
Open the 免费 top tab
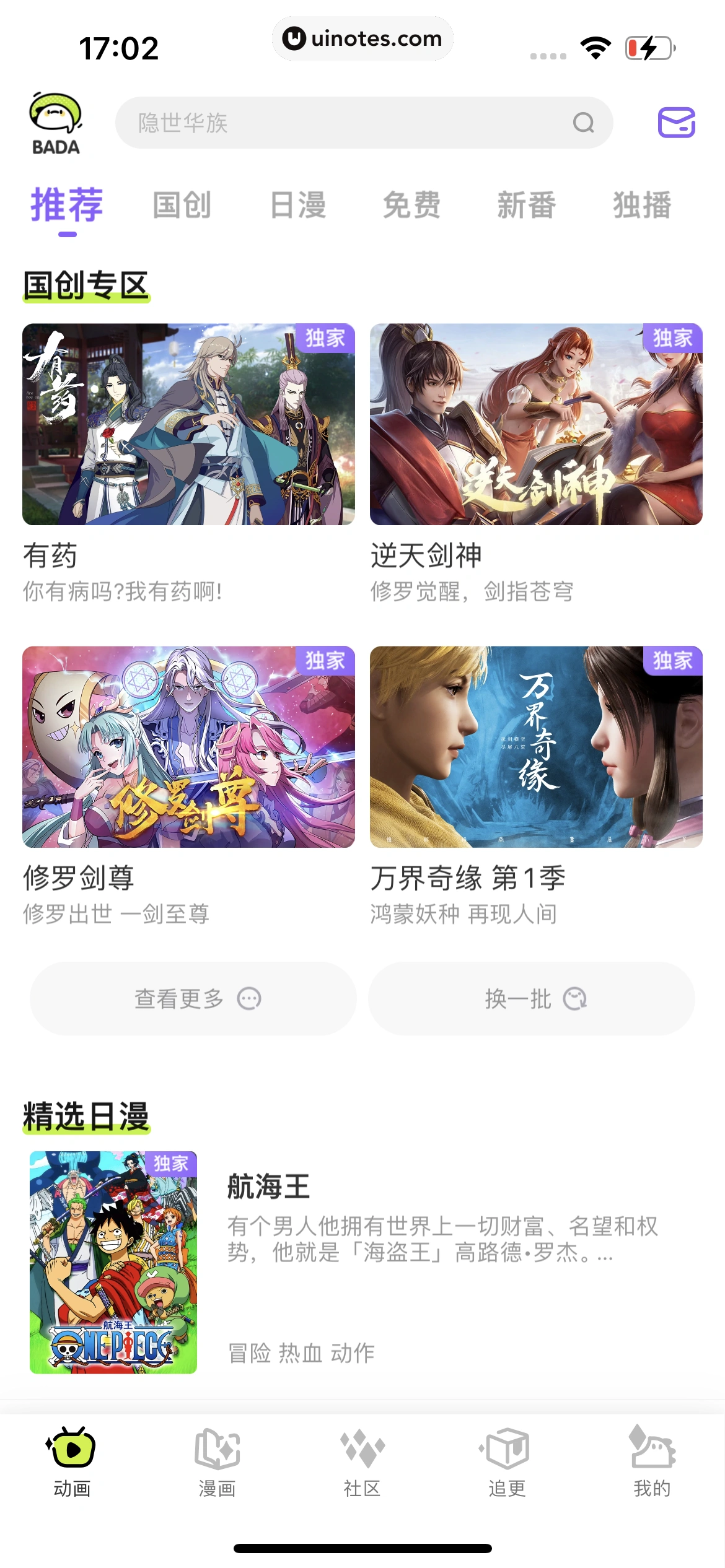coord(412,205)
